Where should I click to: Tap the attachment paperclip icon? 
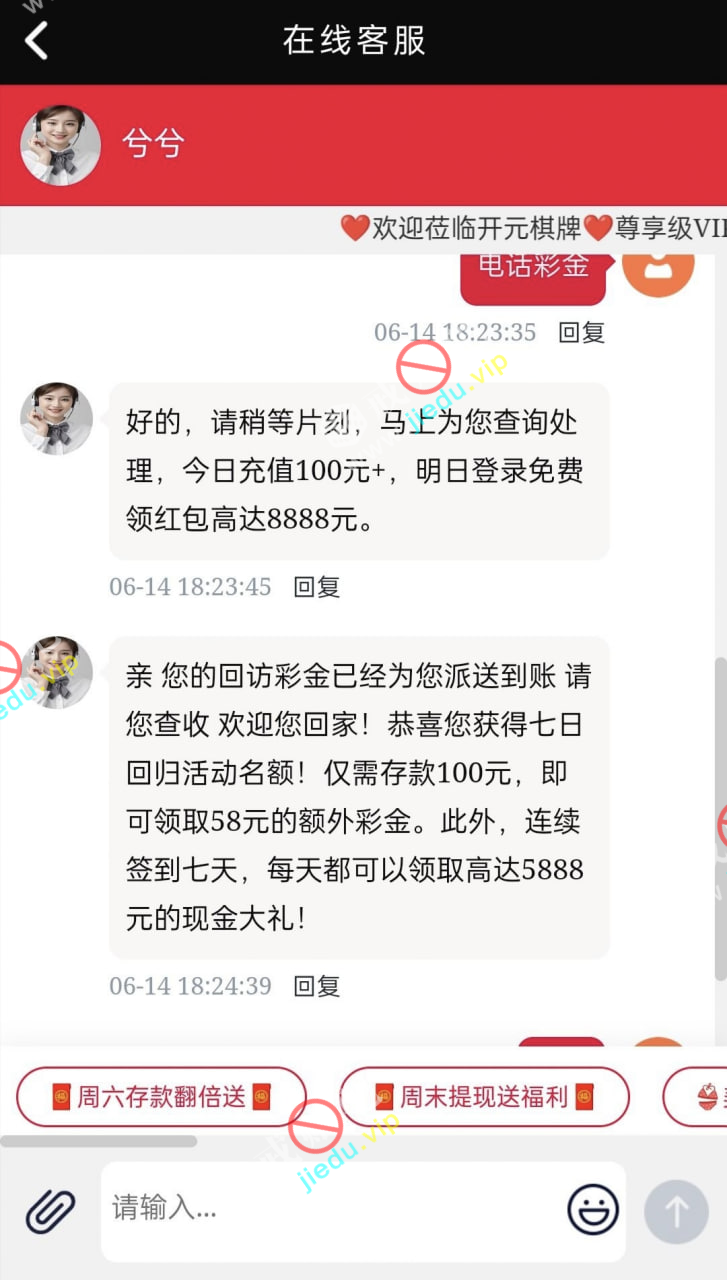(x=50, y=1211)
